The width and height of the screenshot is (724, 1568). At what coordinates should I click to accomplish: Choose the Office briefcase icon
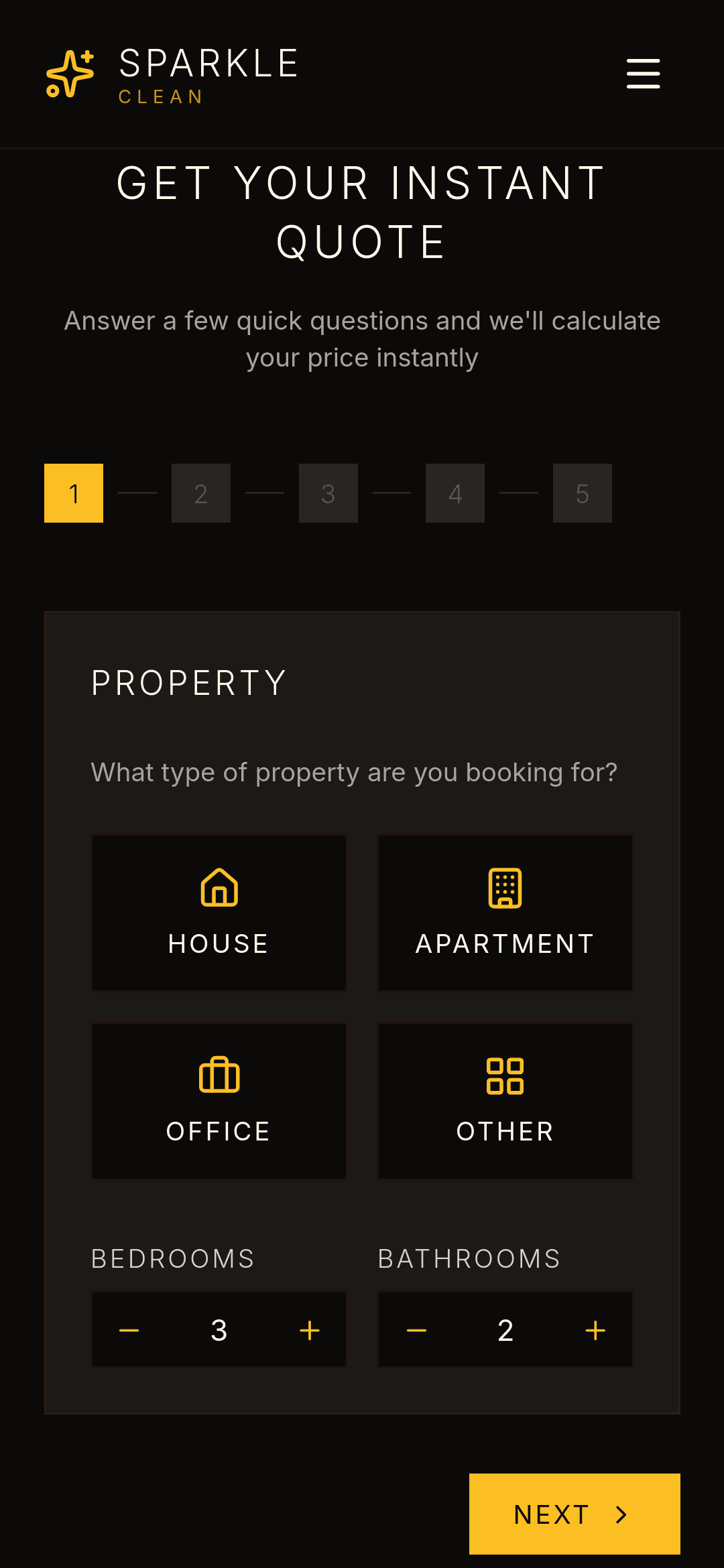tap(219, 1075)
